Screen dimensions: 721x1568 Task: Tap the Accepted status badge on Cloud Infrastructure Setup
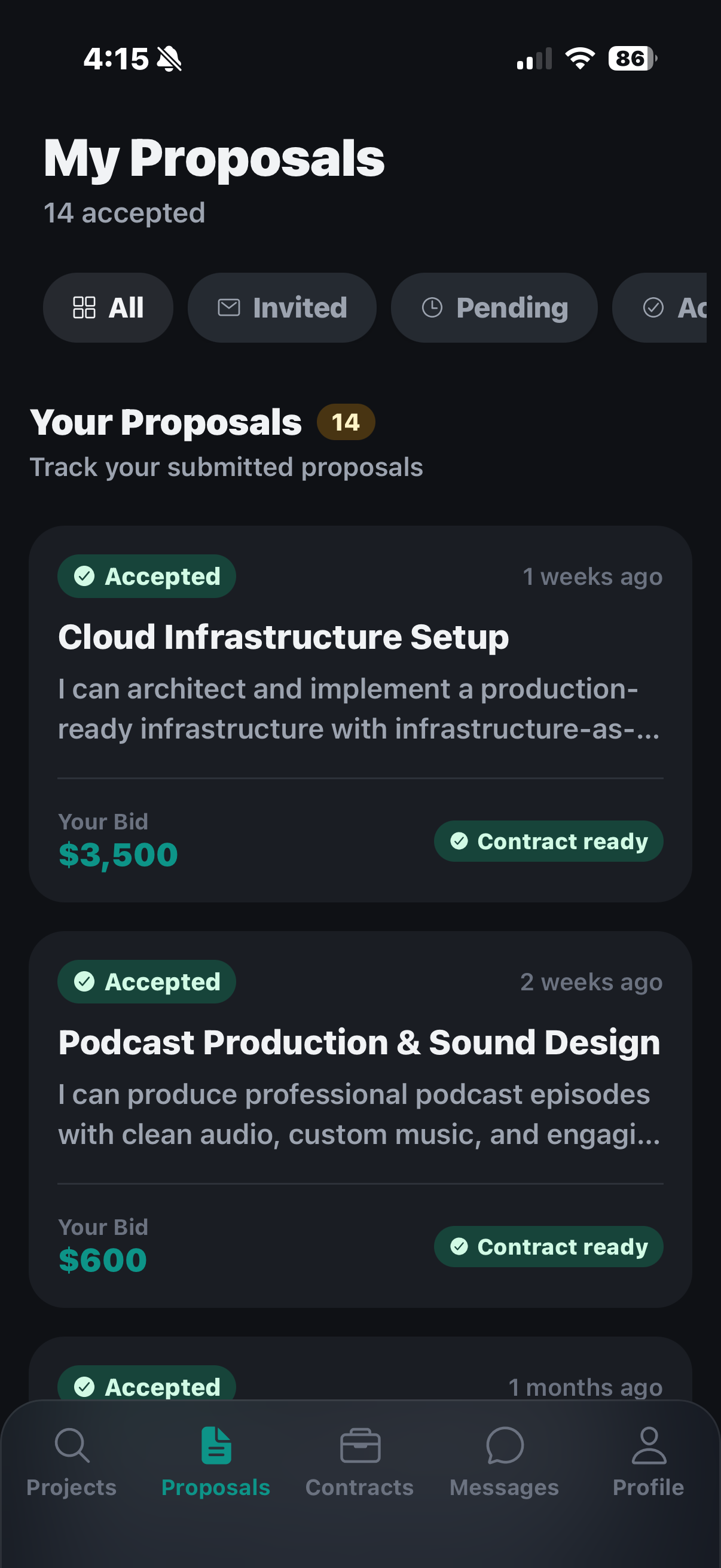coord(146,576)
